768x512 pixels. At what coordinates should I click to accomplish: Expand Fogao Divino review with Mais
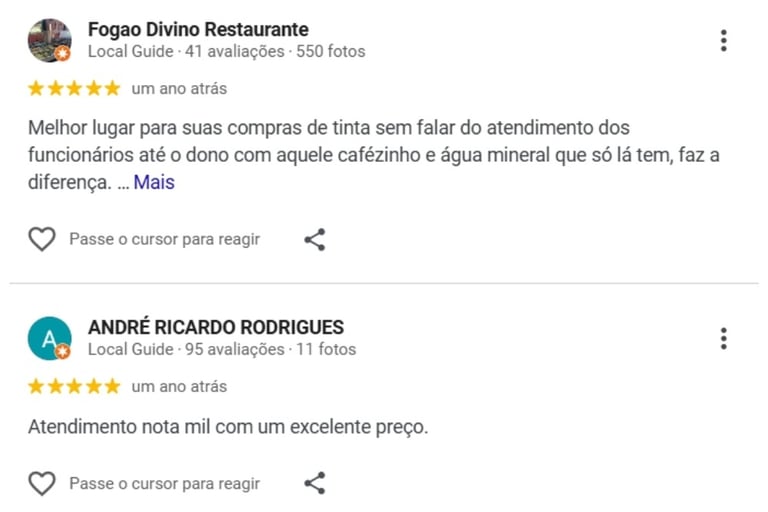(154, 183)
